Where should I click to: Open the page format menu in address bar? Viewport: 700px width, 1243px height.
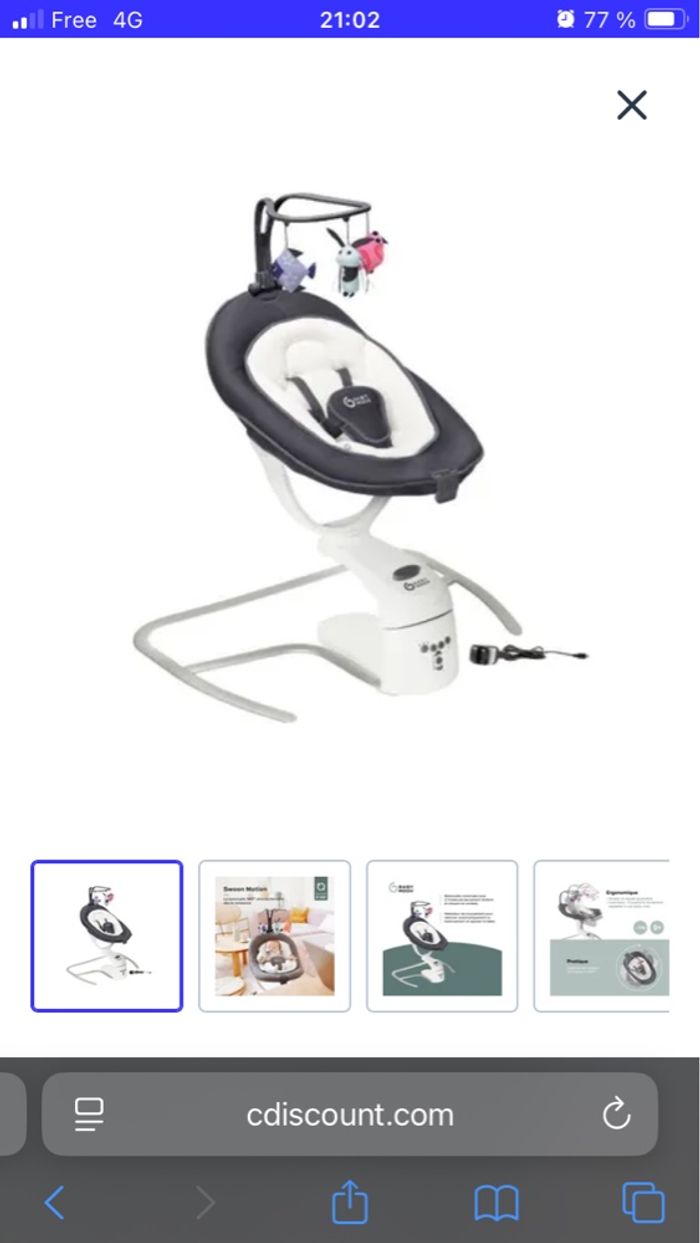pyautogui.click(x=90, y=1114)
